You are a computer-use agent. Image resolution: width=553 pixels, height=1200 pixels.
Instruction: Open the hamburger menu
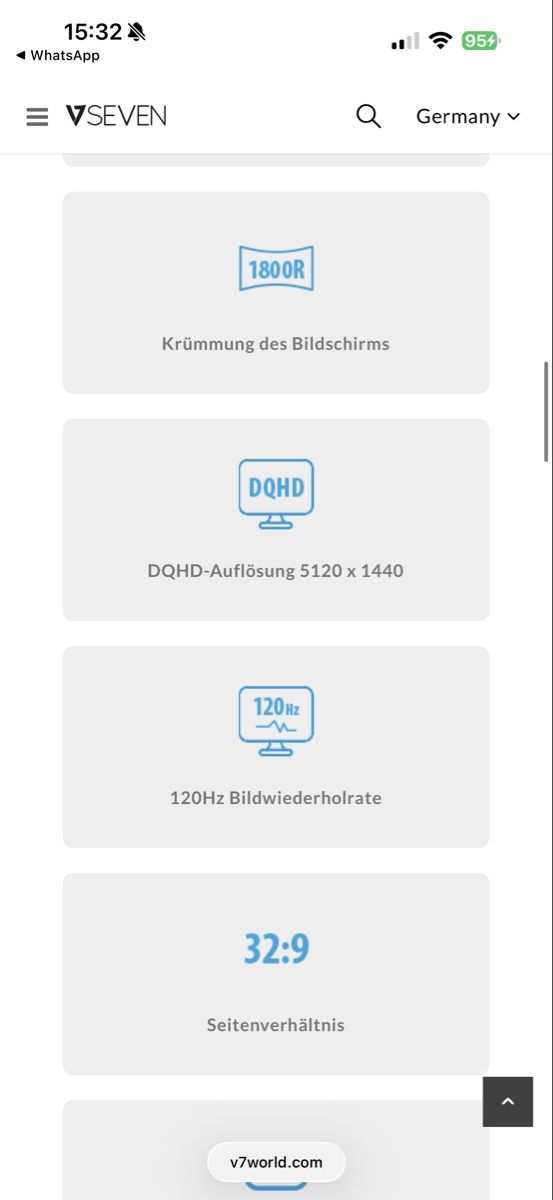click(x=37, y=117)
